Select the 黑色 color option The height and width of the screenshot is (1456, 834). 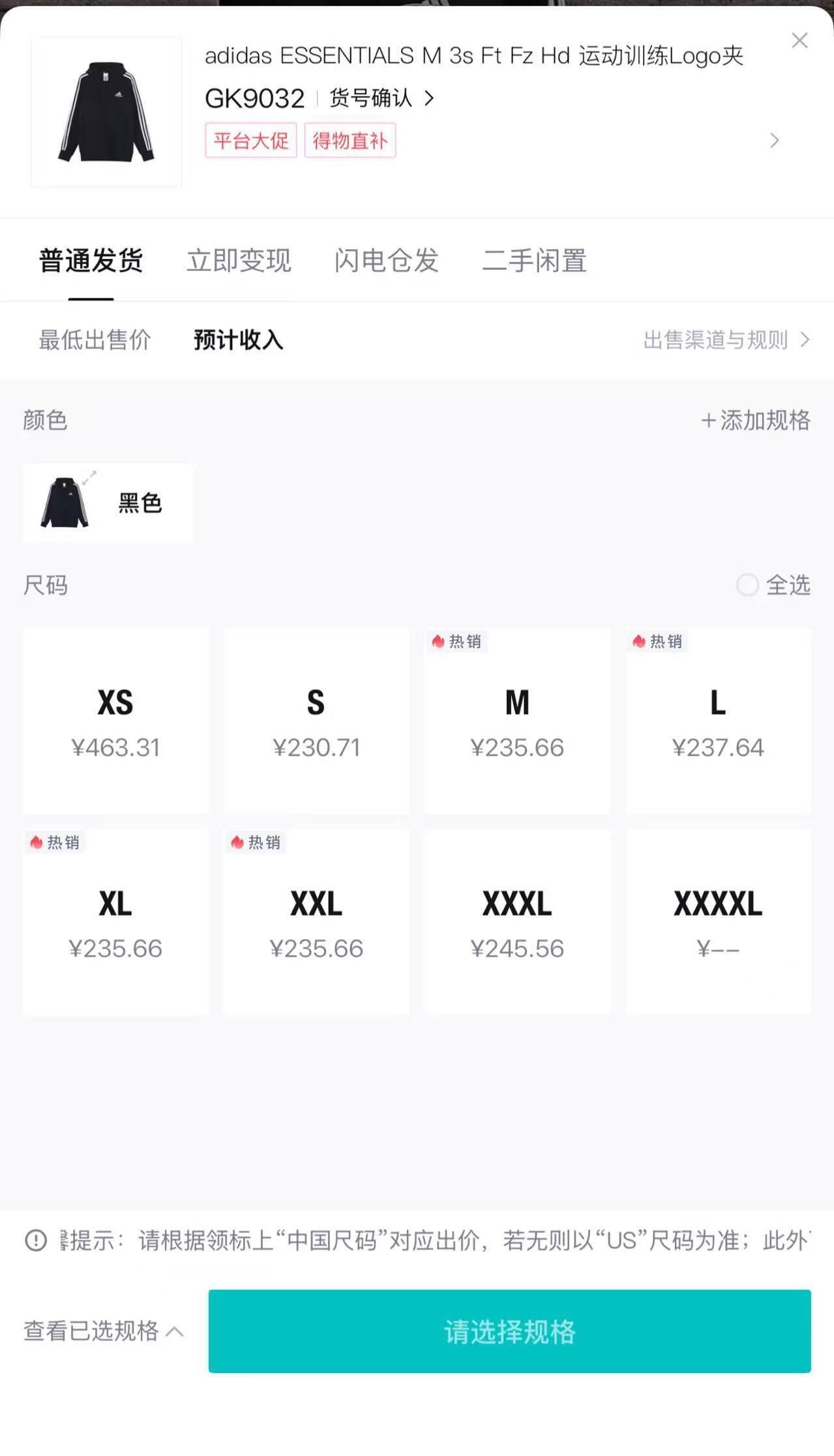tap(108, 503)
